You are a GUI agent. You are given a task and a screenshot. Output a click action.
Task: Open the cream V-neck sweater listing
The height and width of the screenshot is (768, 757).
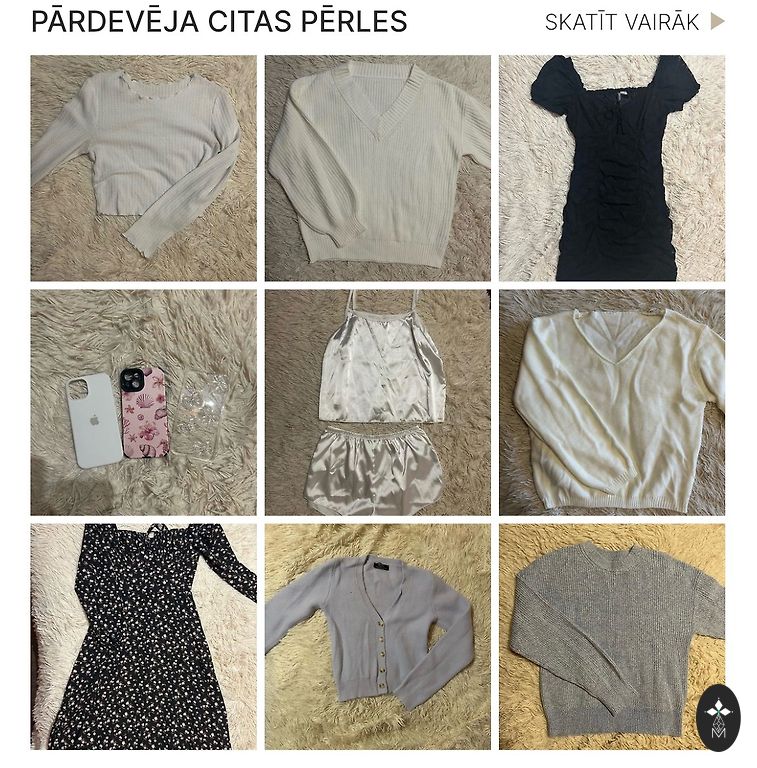point(611,402)
